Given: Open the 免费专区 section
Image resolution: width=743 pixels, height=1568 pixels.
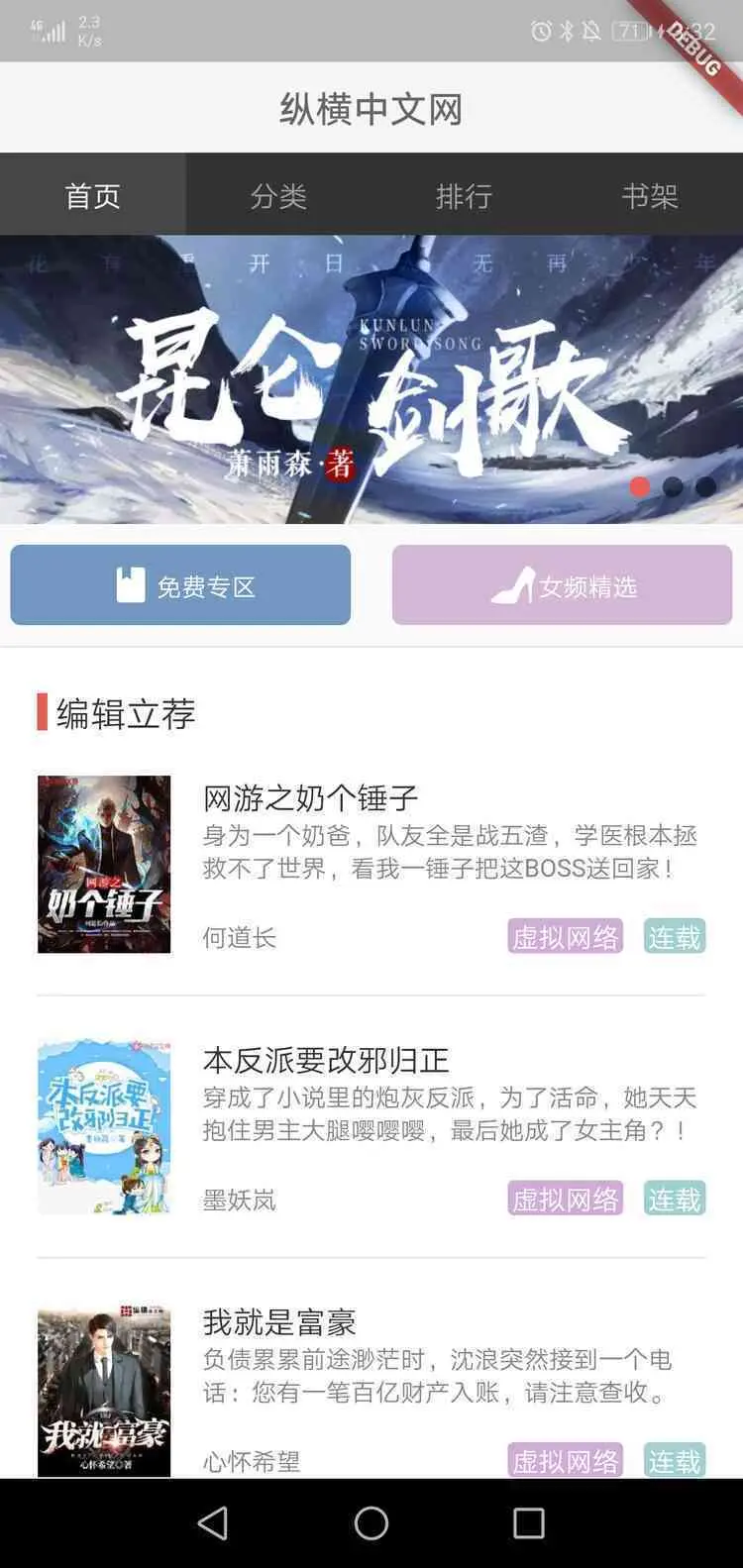Looking at the screenshot, I should point(180,585).
